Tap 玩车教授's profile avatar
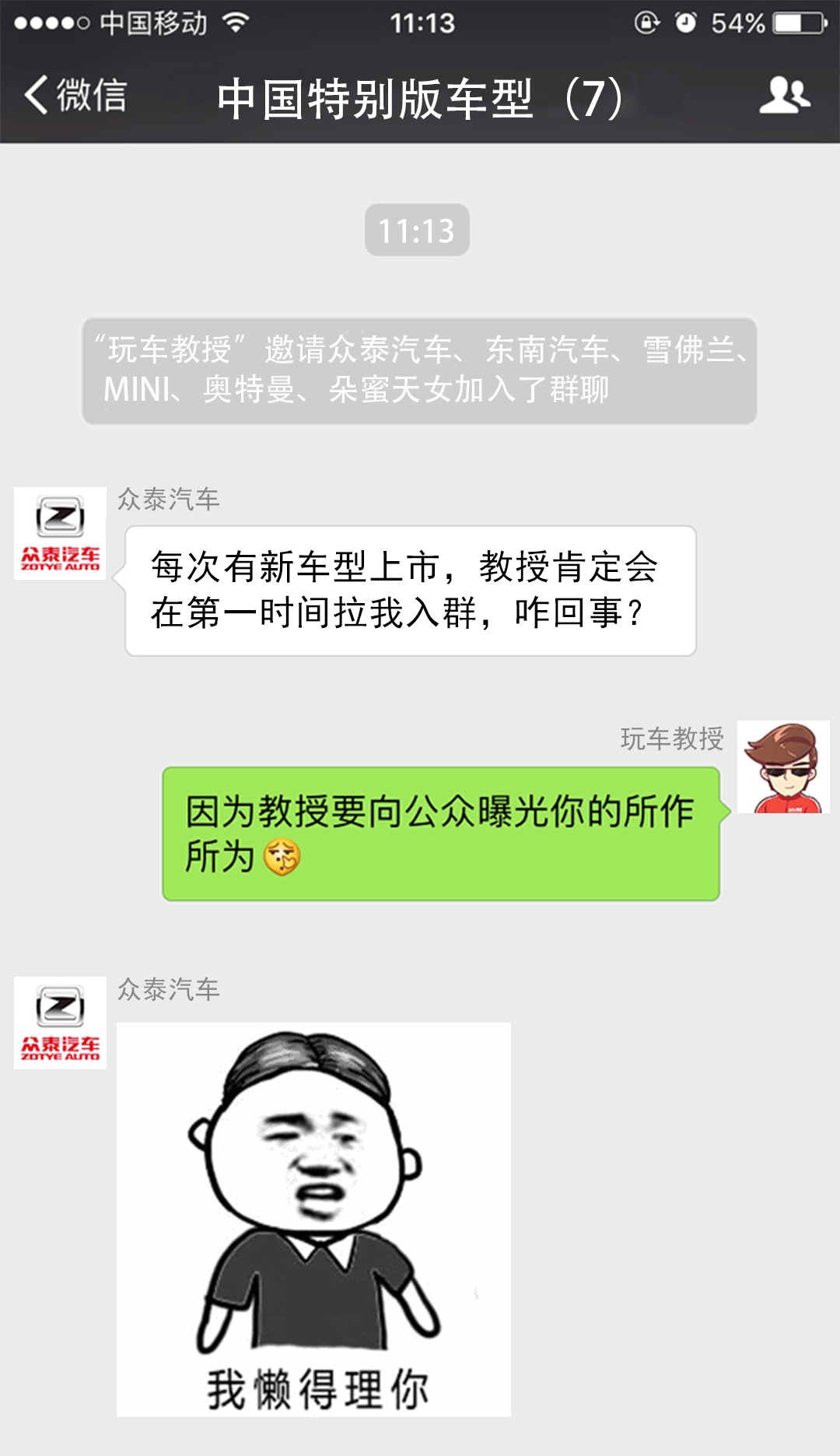 [783, 767]
